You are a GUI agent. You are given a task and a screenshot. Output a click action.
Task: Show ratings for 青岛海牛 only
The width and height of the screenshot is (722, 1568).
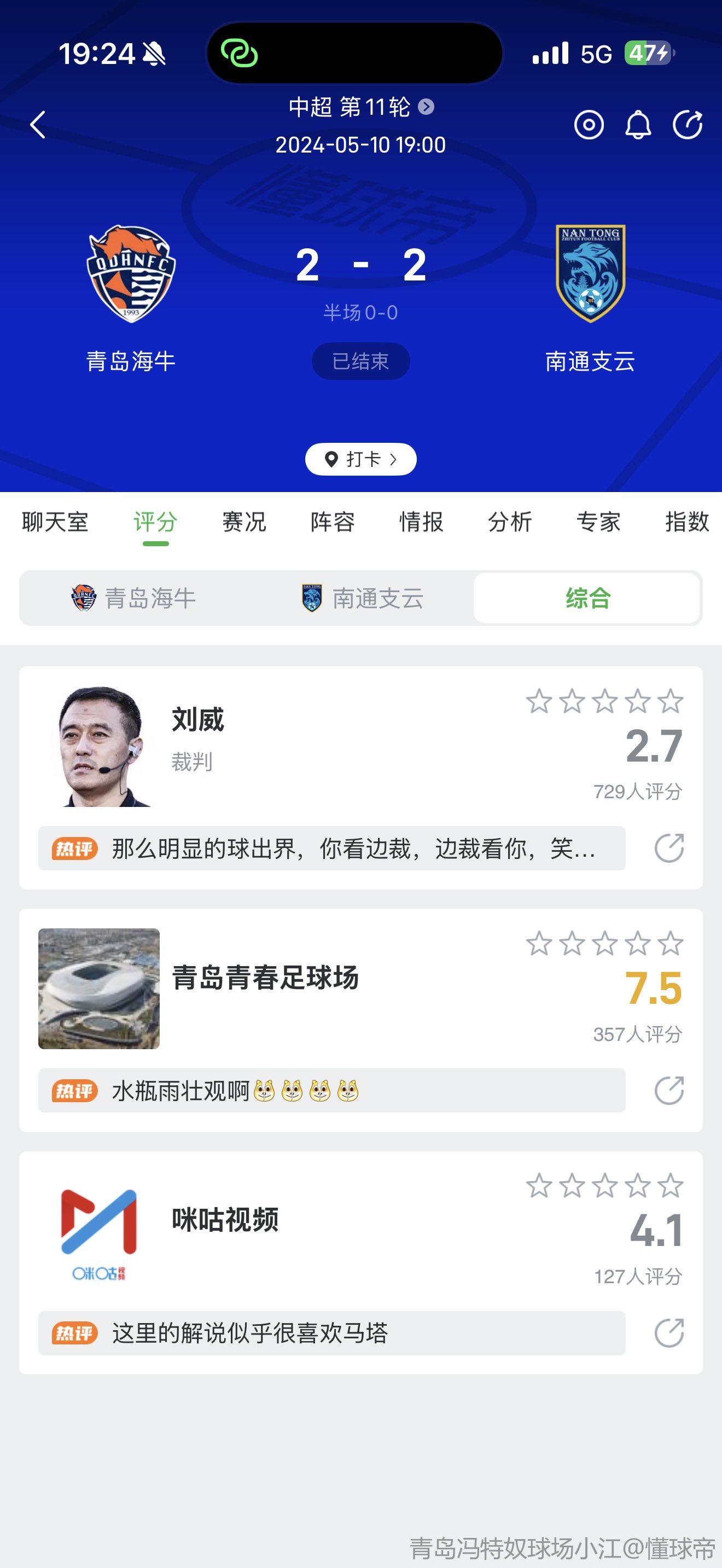tap(134, 598)
